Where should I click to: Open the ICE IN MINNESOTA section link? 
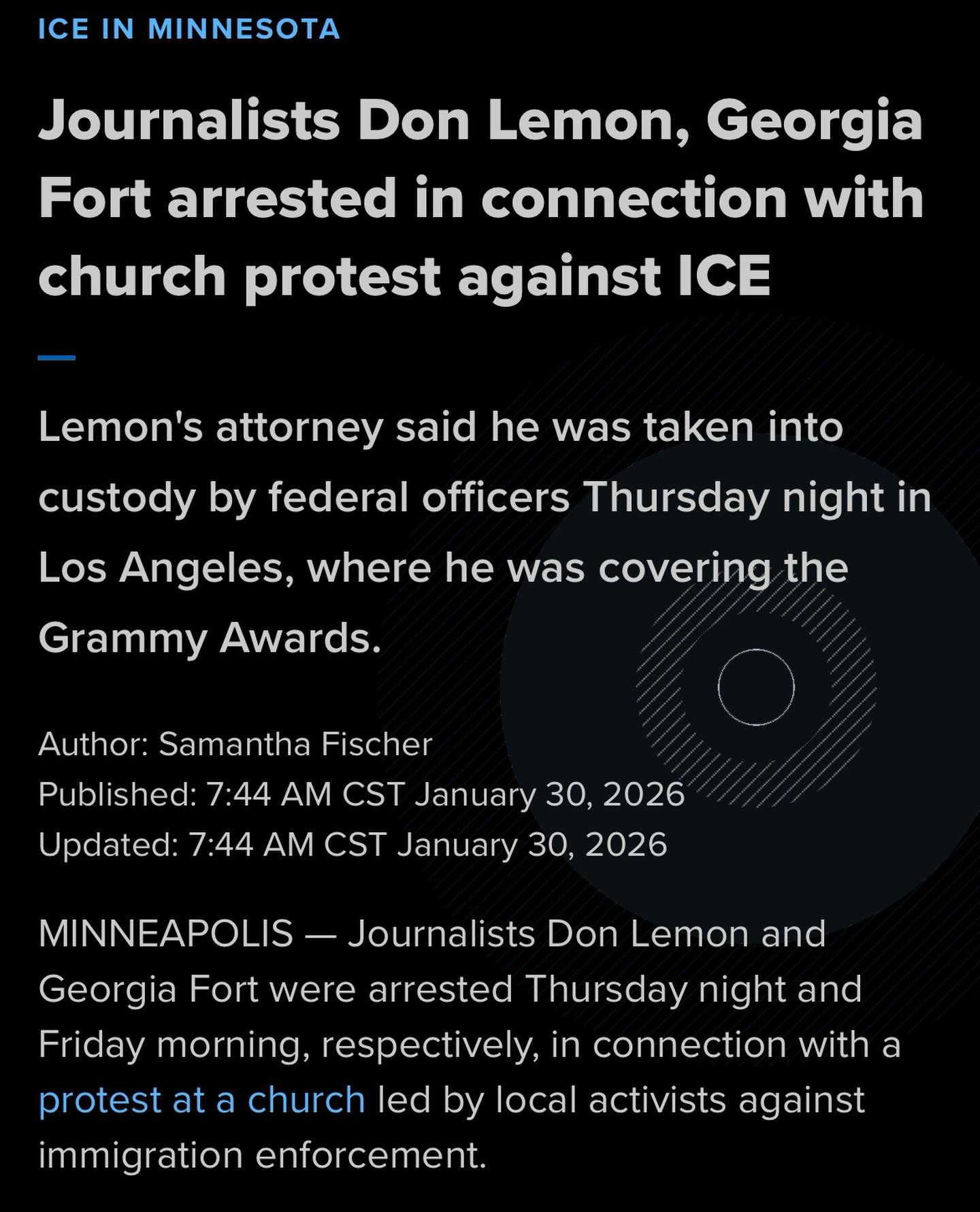tap(189, 29)
